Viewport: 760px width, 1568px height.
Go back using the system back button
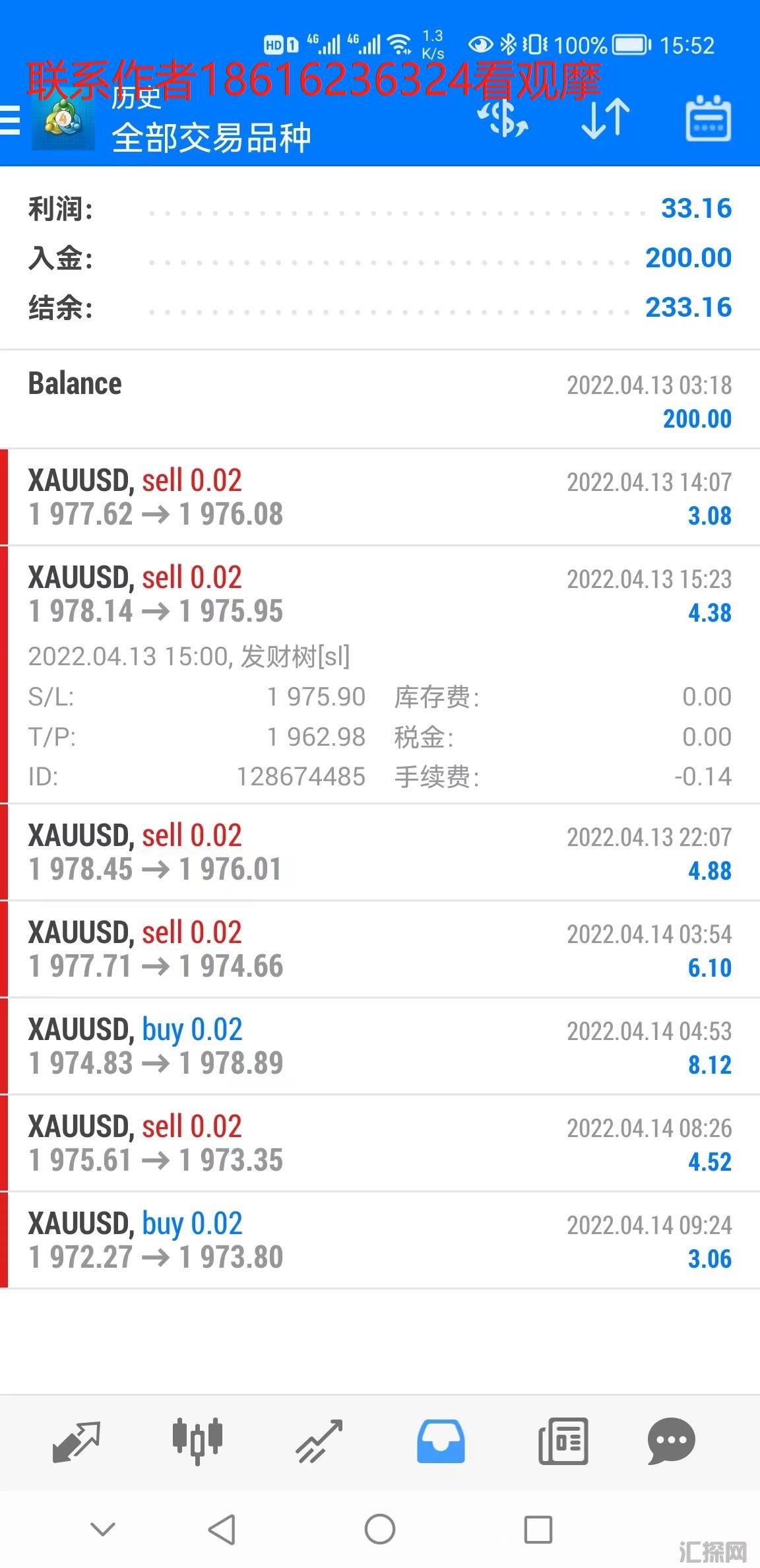(x=222, y=1529)
